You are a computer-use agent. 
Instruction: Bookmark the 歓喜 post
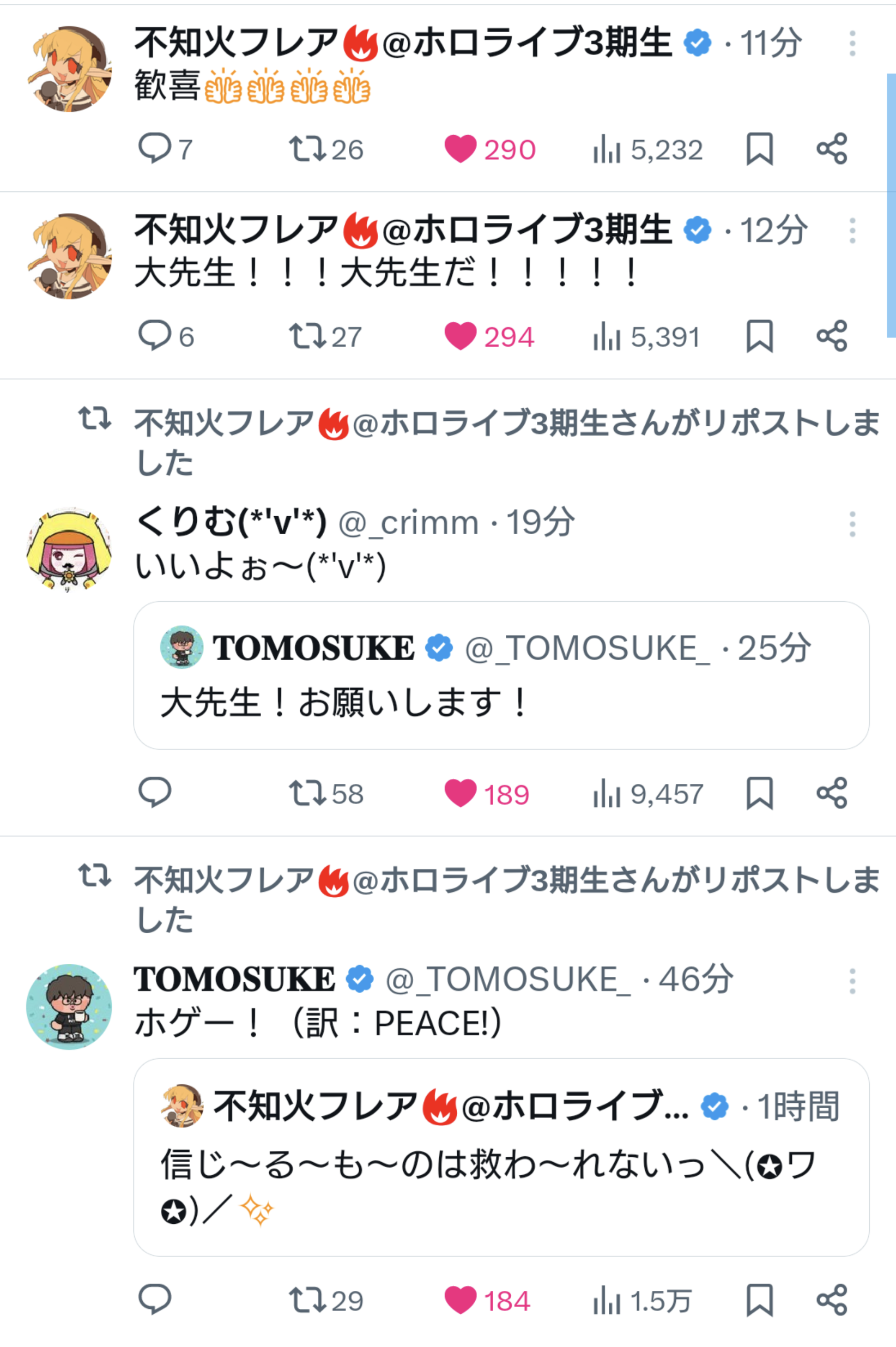pos(759,149)
